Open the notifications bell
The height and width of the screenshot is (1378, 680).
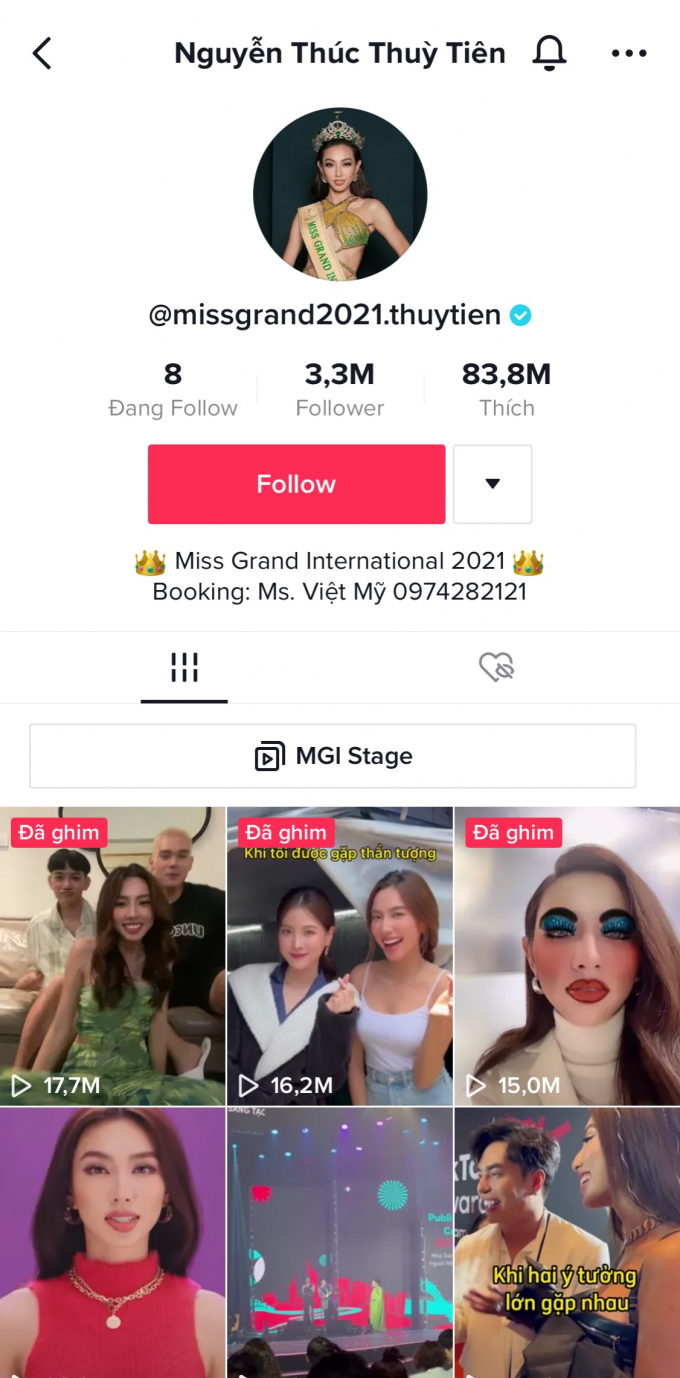[x=549, y=53]
